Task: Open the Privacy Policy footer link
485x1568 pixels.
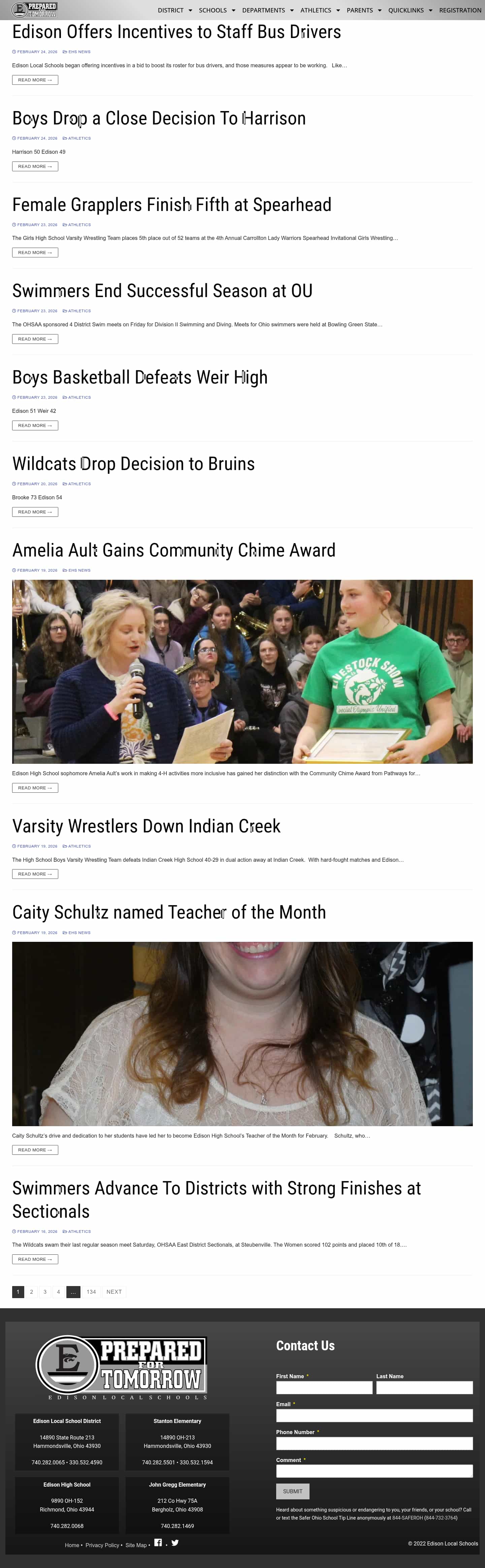Action: click(x=102, y=1545)
